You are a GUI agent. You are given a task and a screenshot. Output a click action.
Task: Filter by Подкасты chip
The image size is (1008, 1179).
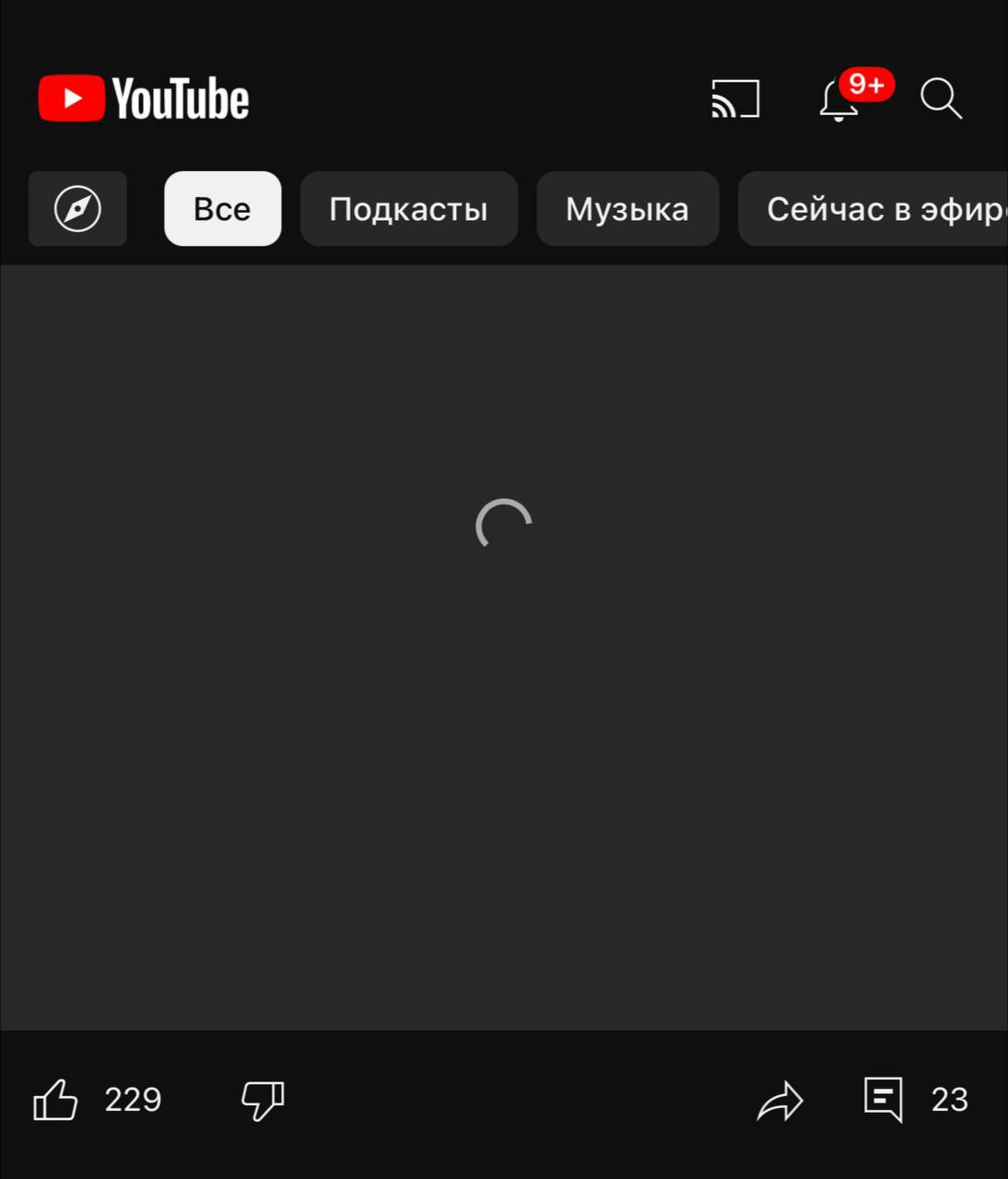pyautogui.click(x=408, y=208)
